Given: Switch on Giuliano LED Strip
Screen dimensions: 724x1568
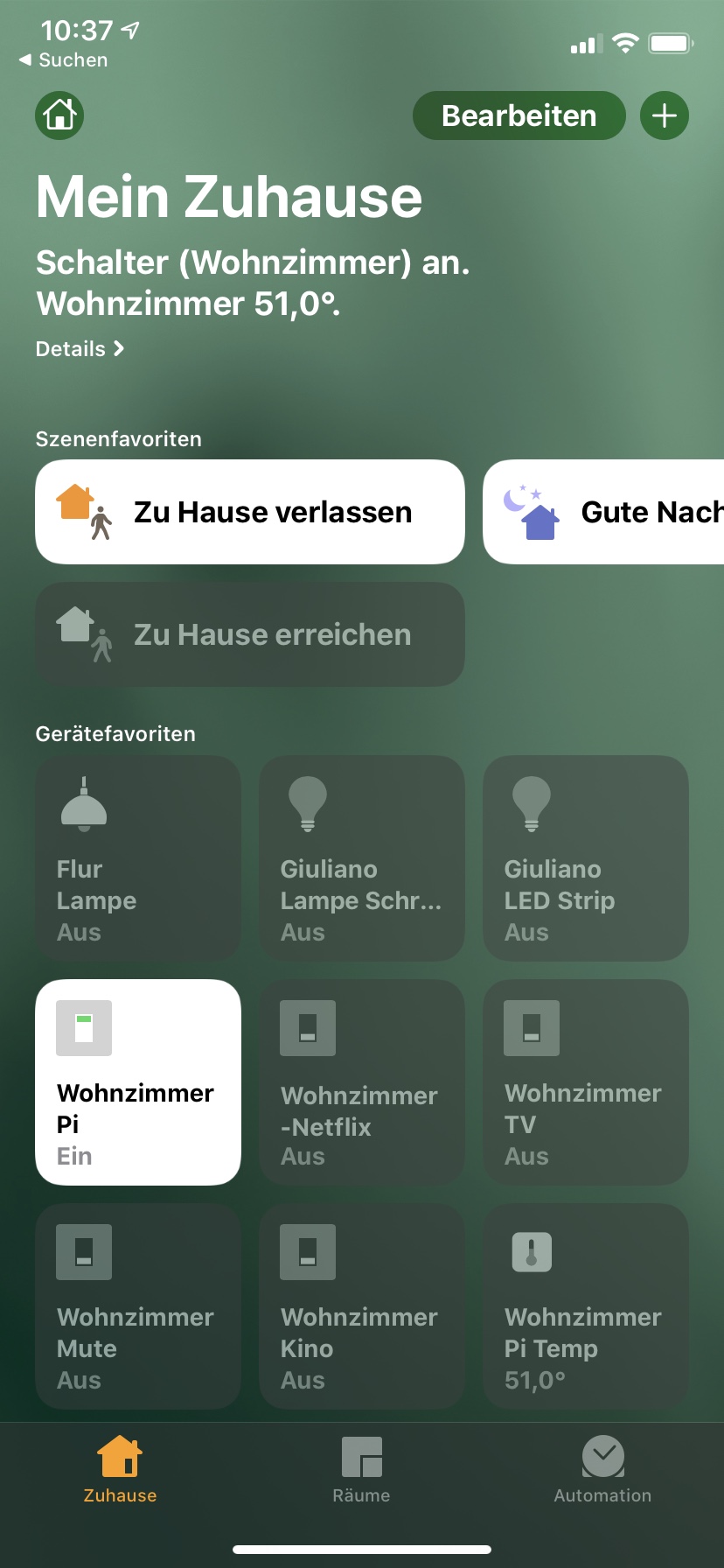Looking at the screenshot, I should coord(586,858).
